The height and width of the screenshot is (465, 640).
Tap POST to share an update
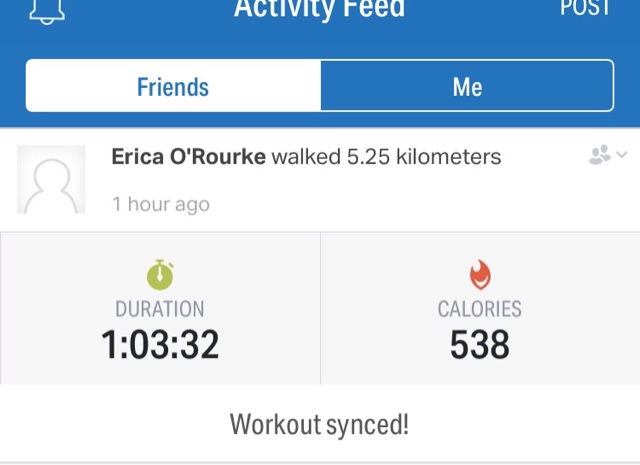(586, 8)
